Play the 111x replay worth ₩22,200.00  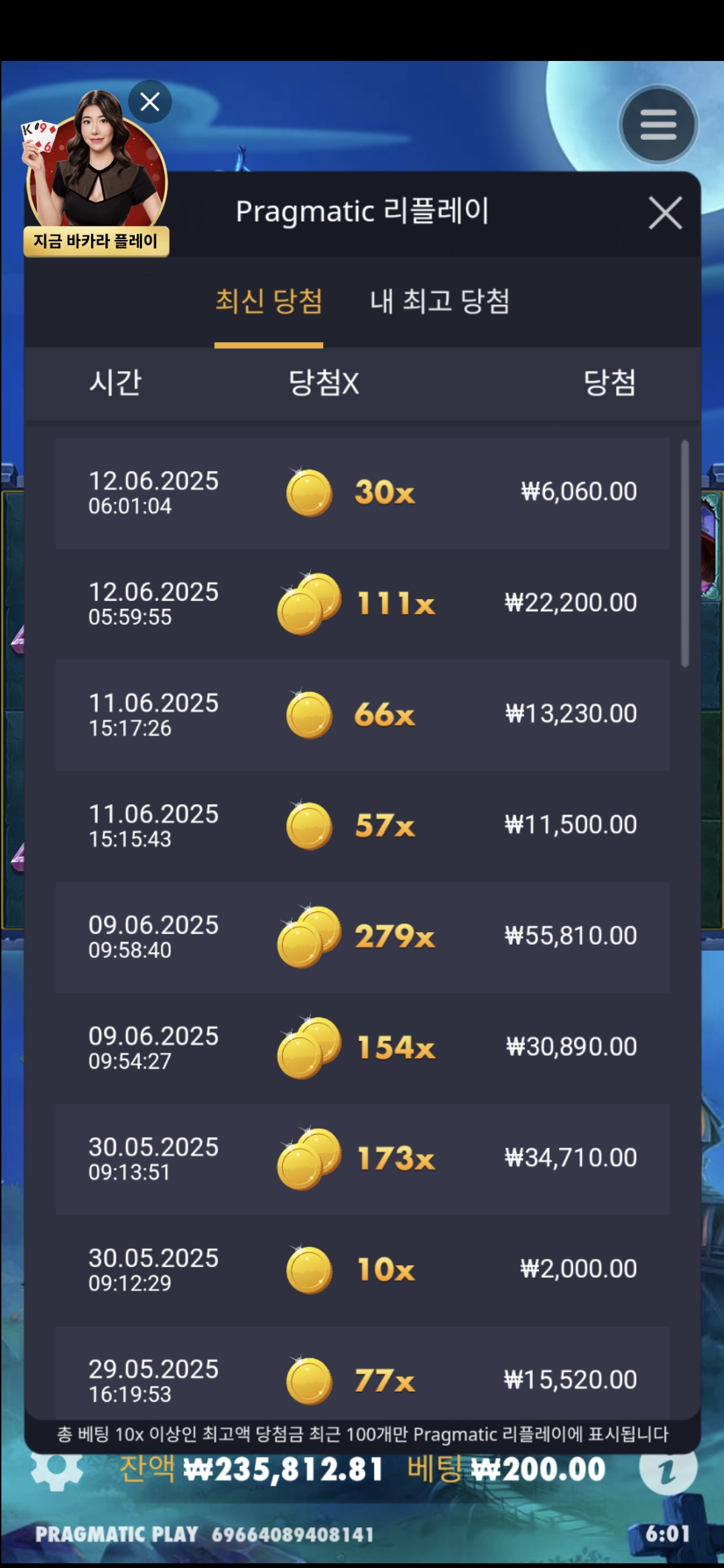click(x=362, y=604)
